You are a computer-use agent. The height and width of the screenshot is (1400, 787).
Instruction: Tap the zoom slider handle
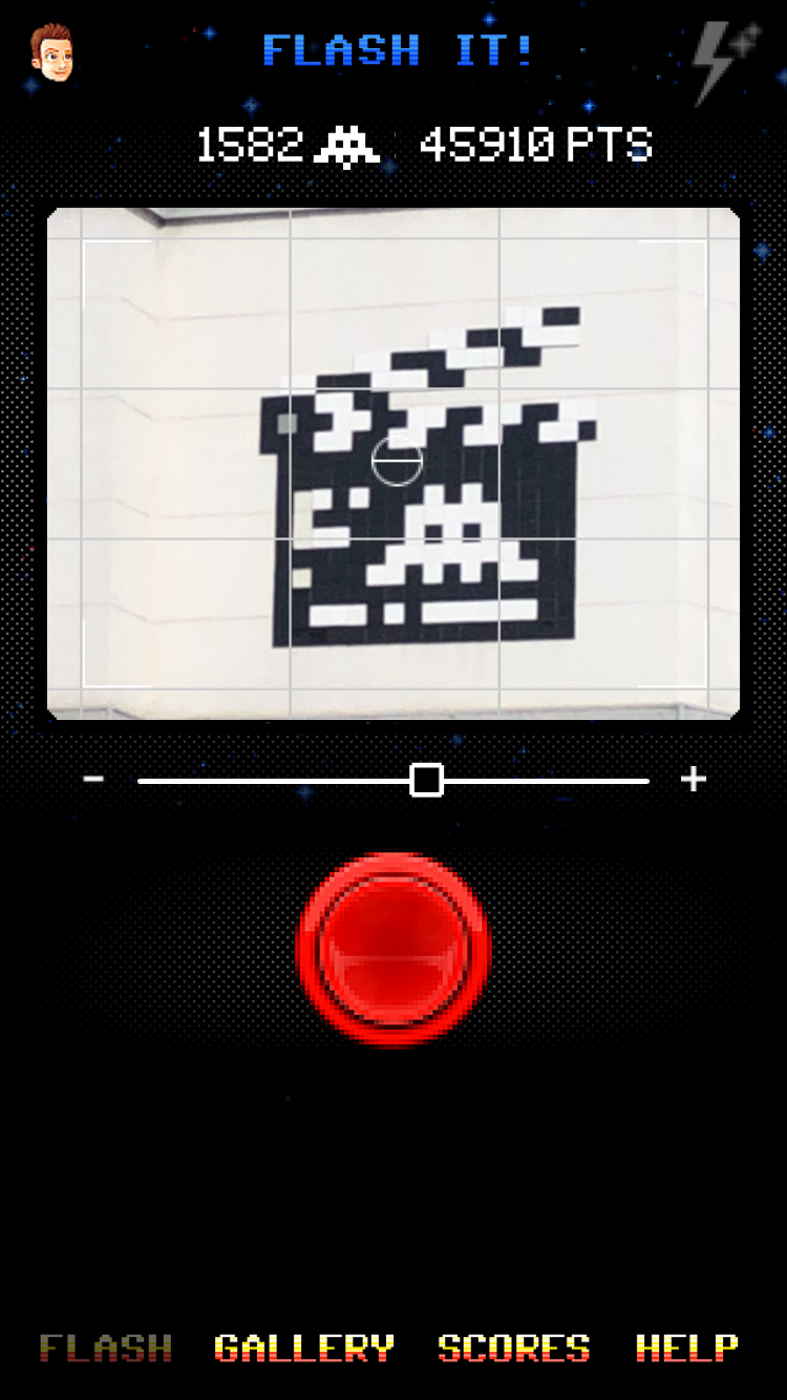click(x=427, y=780)
